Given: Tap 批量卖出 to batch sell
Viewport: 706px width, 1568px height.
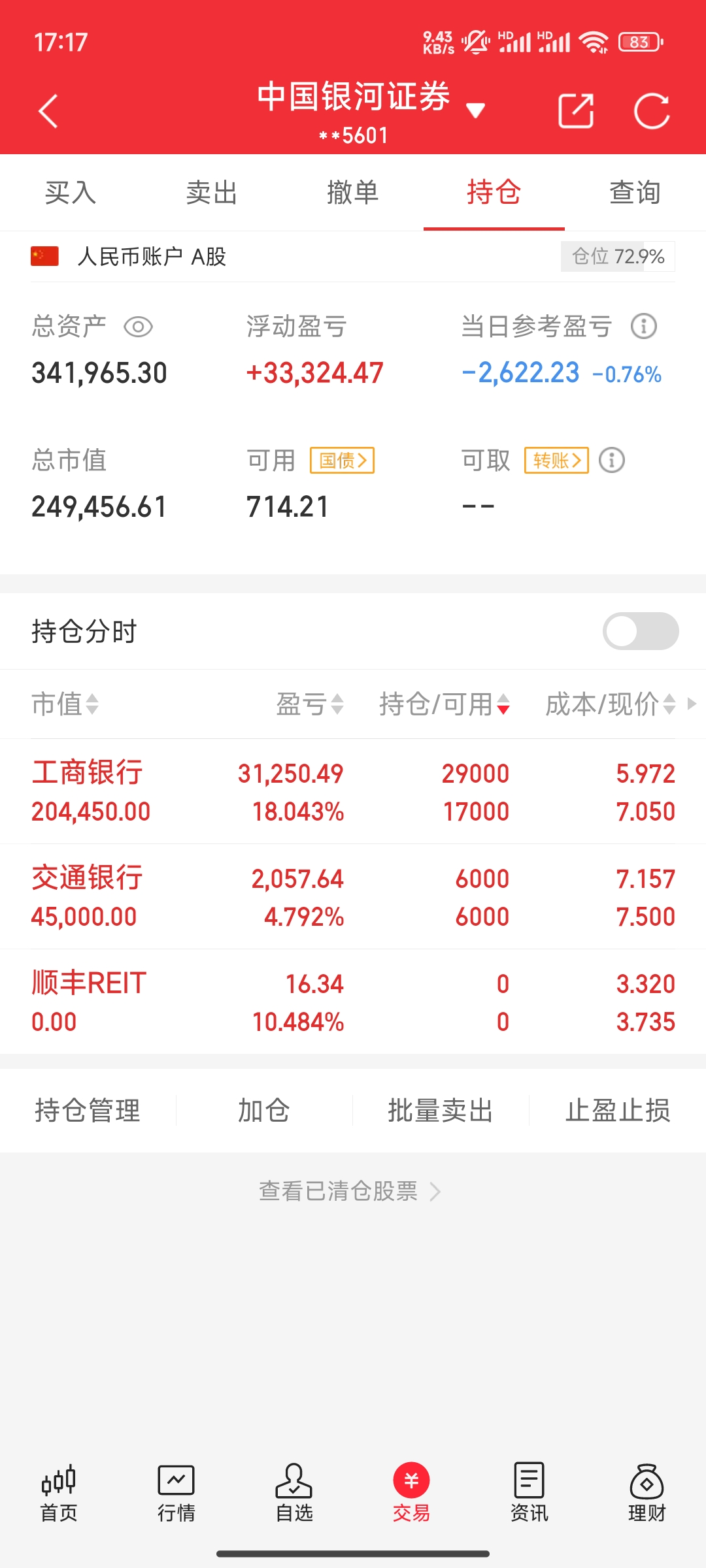Looking at the screenshot, I should click(x=441, y=1111).
